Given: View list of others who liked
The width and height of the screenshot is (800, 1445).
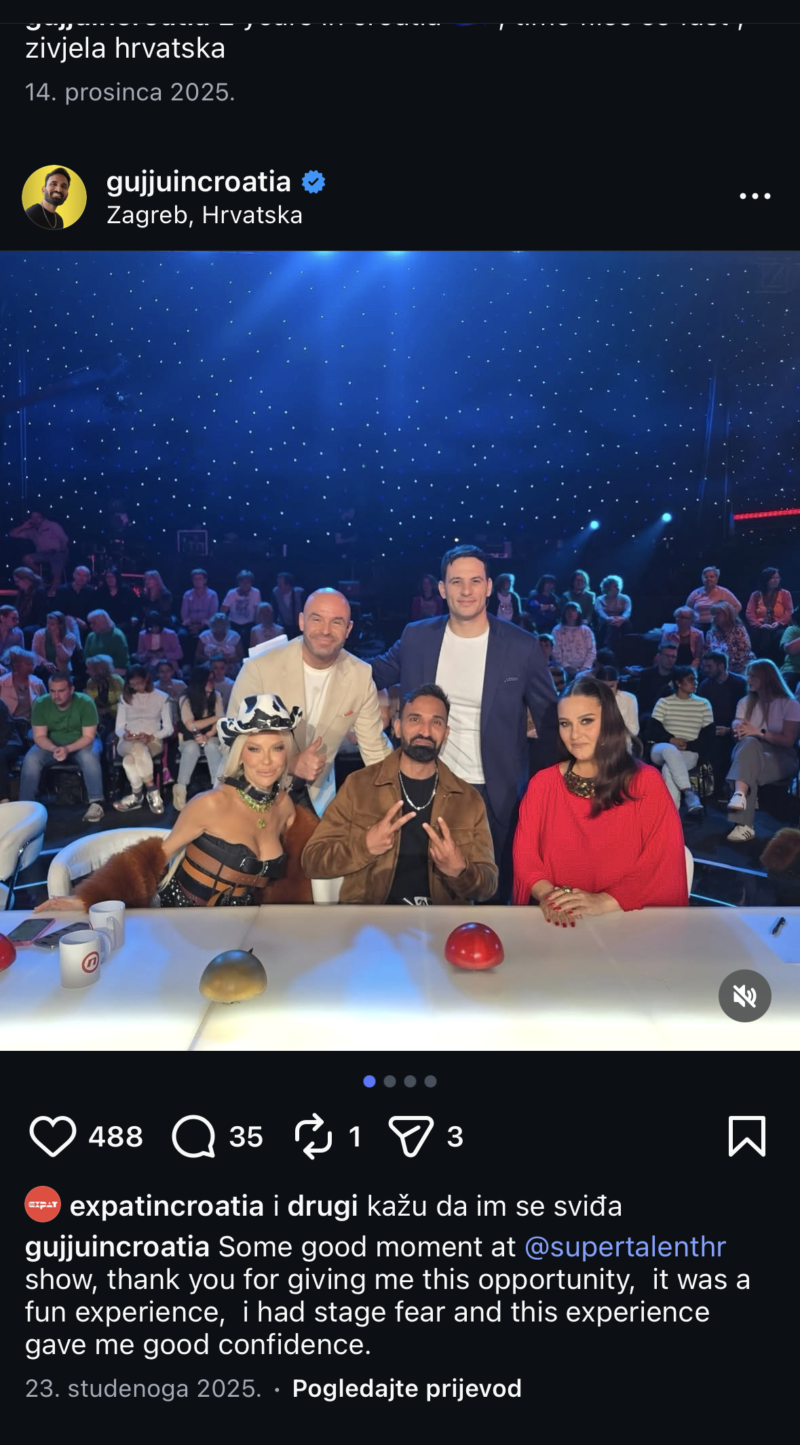Looking at the screenshot, I should pos(322,1206).
